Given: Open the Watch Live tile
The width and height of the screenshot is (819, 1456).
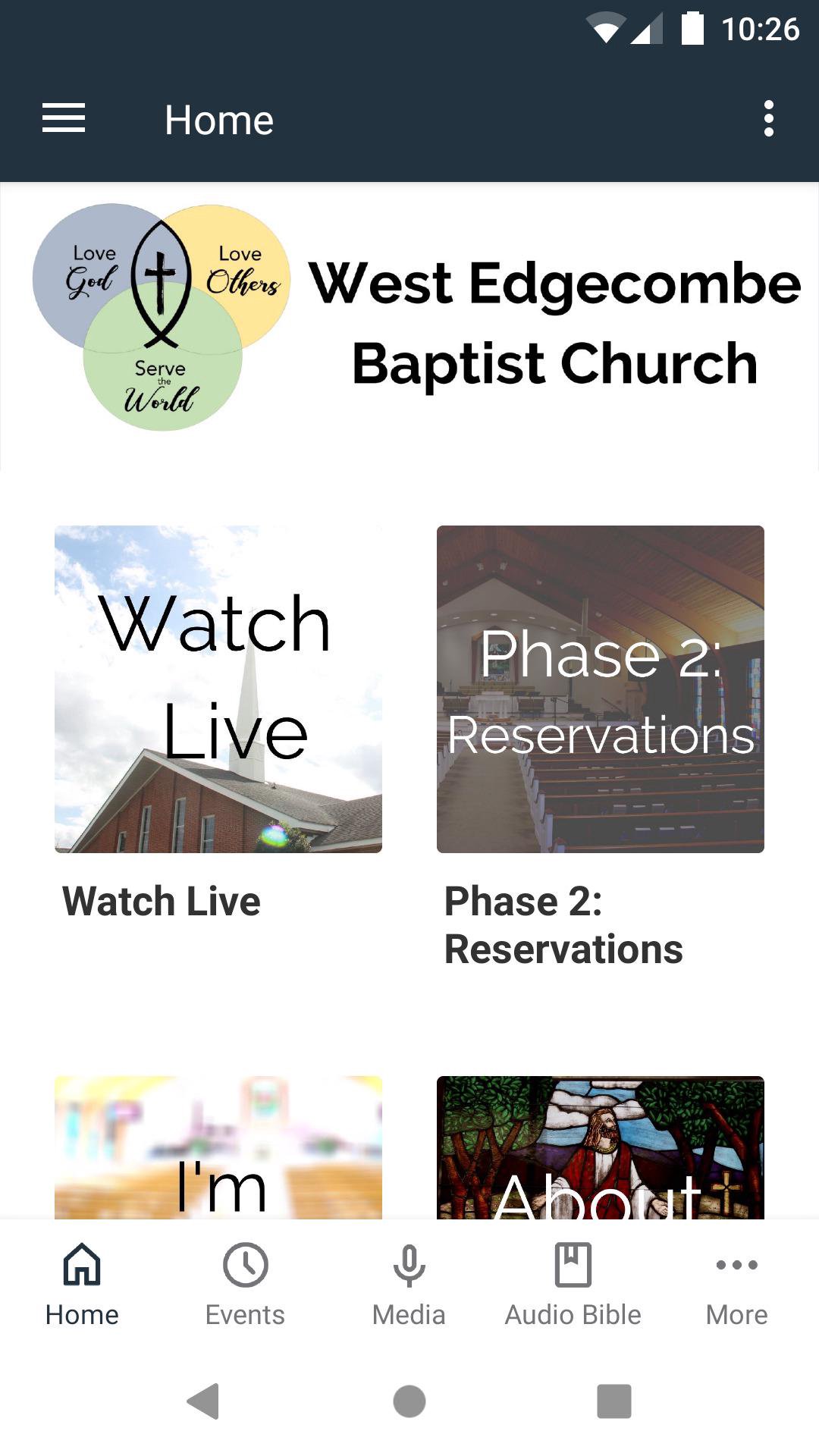Looking at the screenshot, I should [x=218, y=689].
